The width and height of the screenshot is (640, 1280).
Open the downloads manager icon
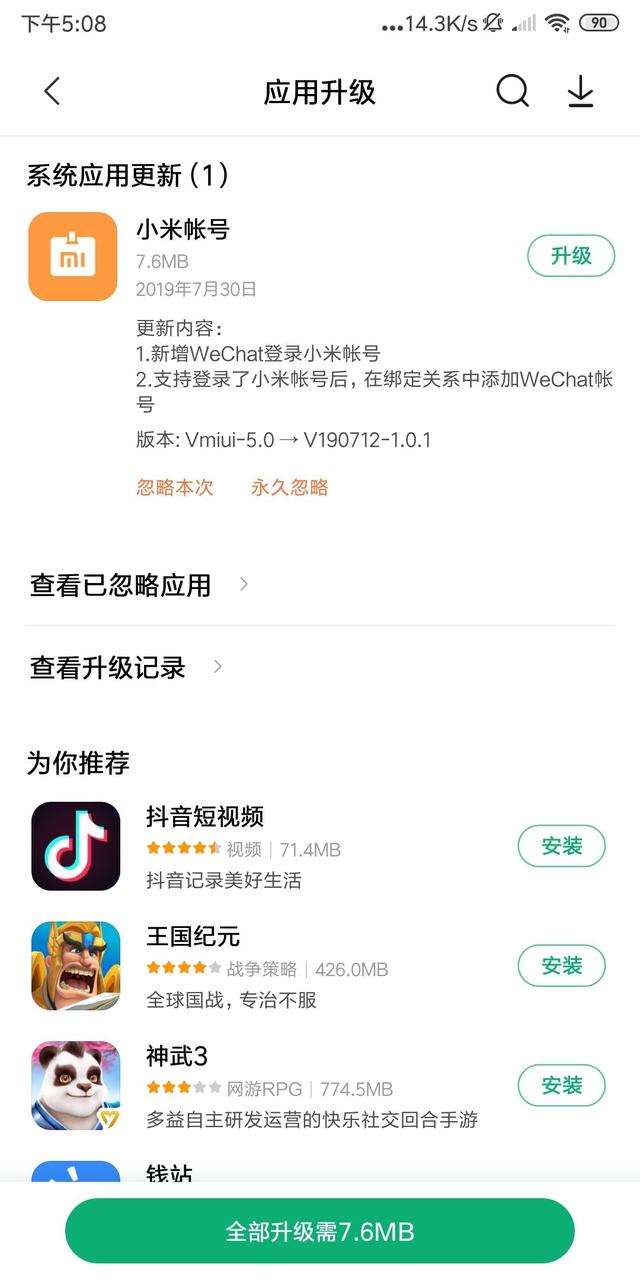[x=580, y=92]
